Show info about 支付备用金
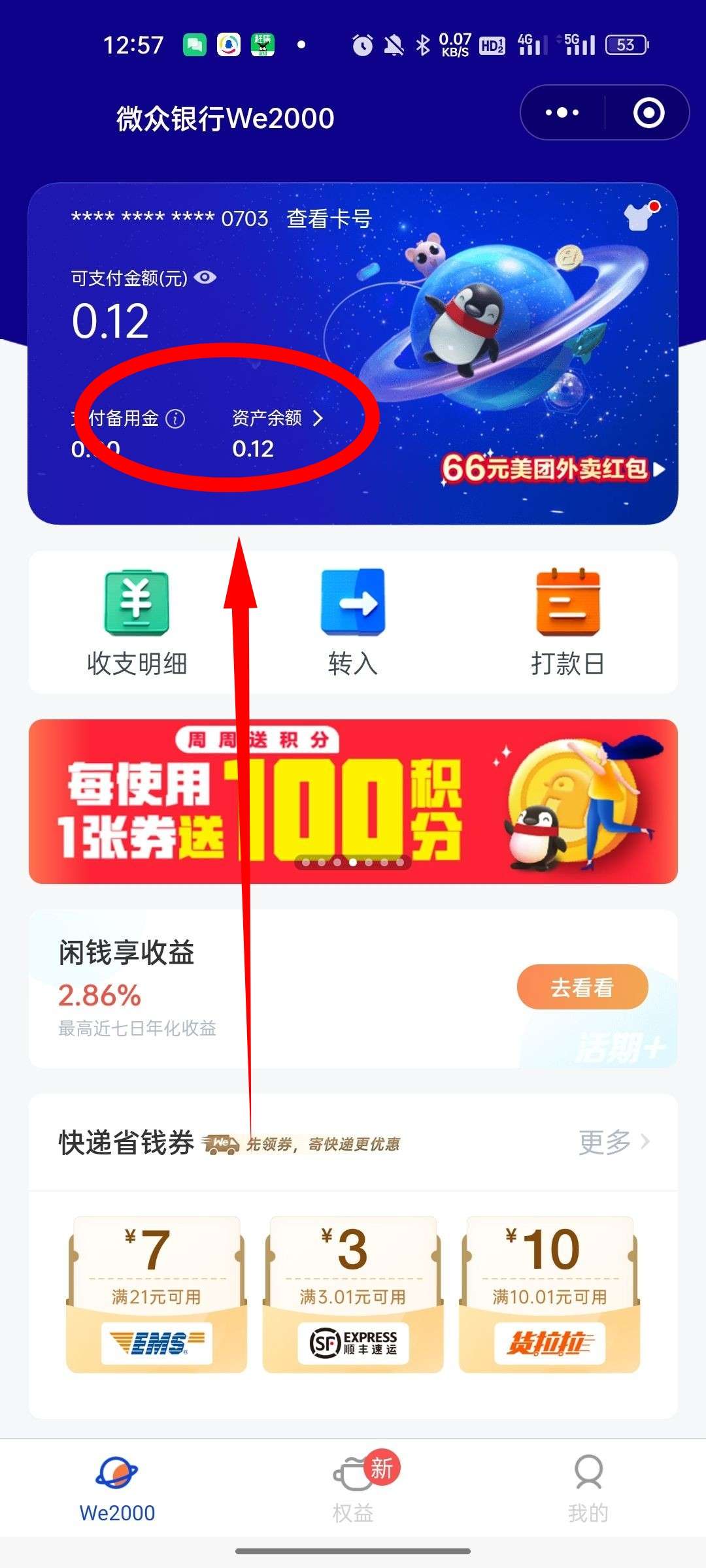 [x=175, y=418]
